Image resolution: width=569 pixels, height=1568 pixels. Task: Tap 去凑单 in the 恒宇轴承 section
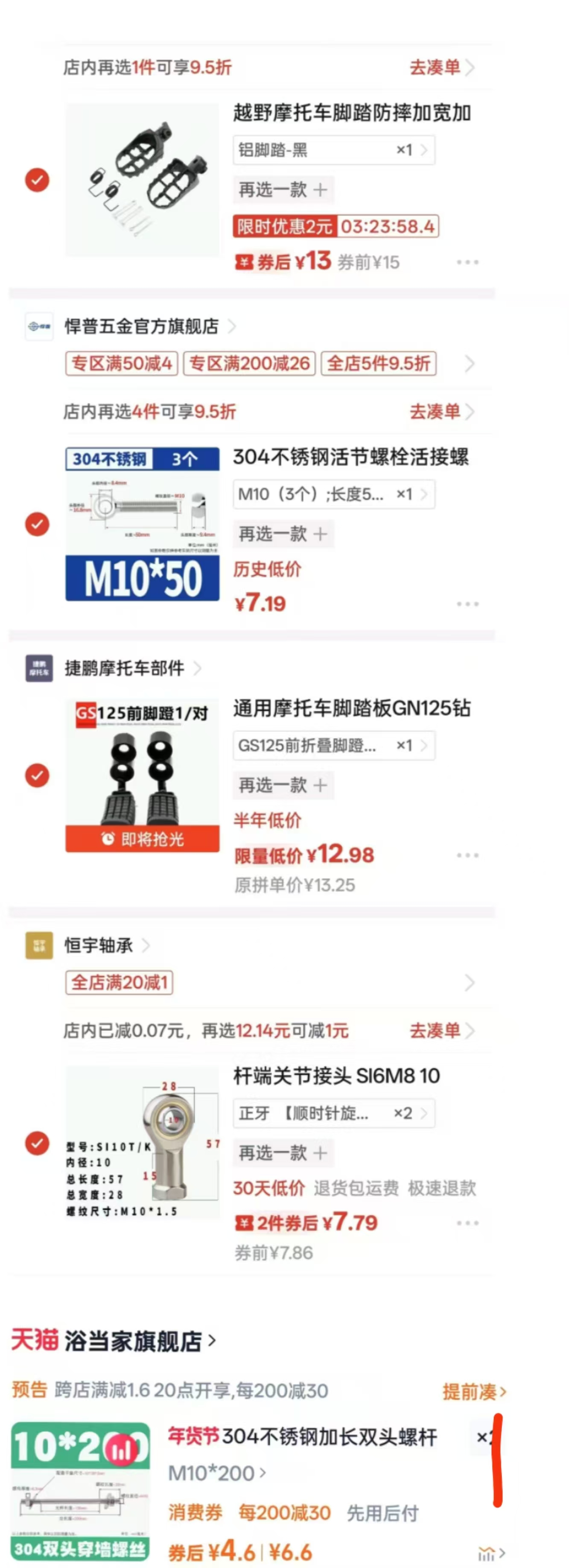pos(441,1030)
